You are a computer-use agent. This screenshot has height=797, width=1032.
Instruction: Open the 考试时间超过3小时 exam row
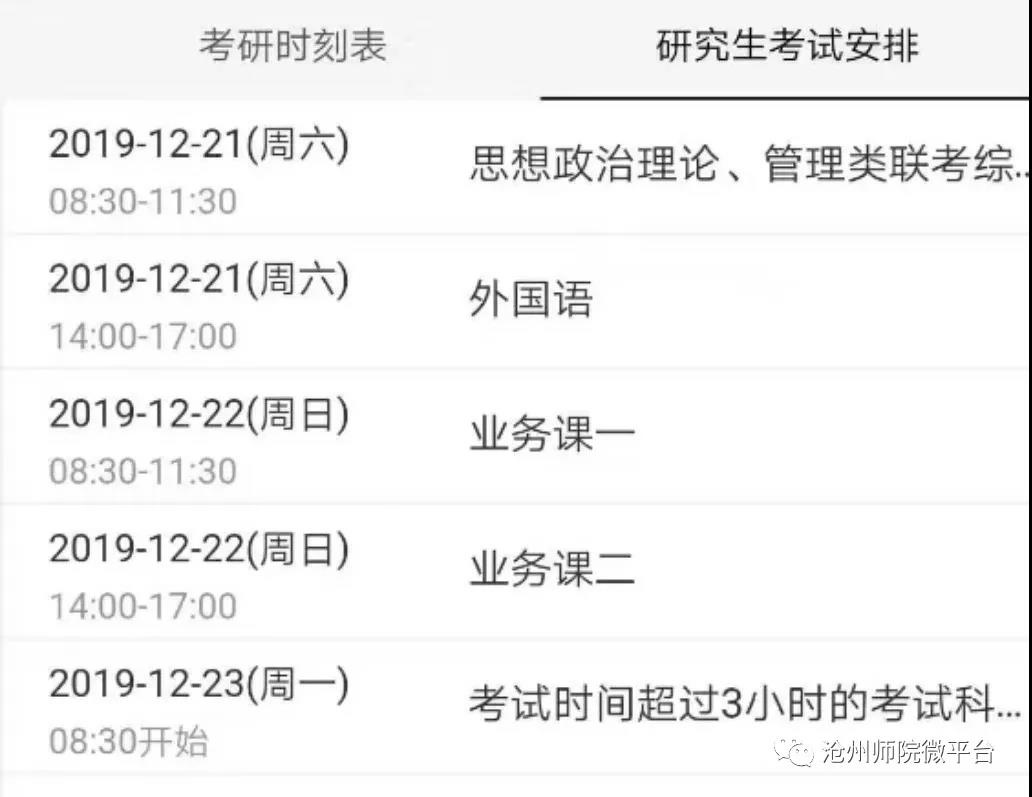pos(746,705)
